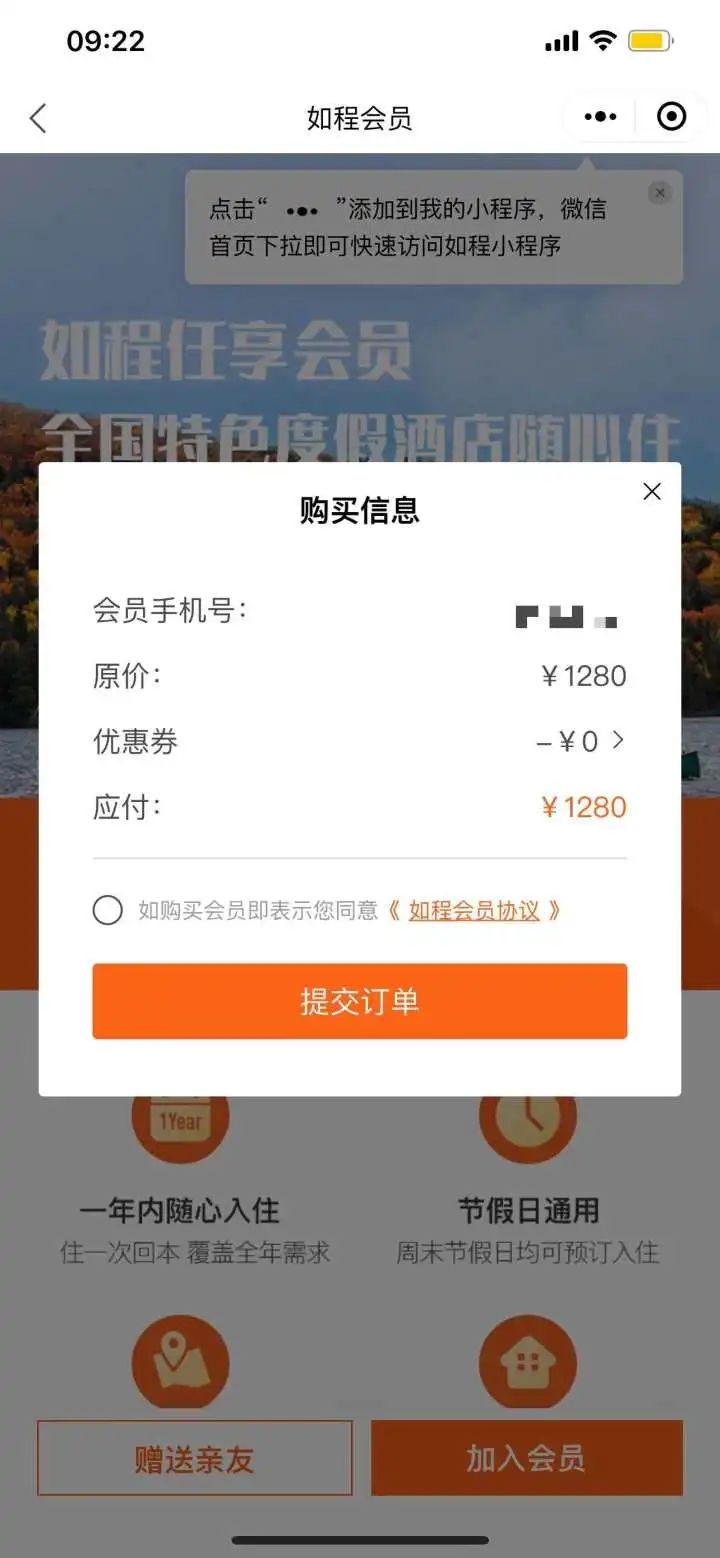Go back from the 如程会员 page

pyautogui.click(x=38, y=118)
